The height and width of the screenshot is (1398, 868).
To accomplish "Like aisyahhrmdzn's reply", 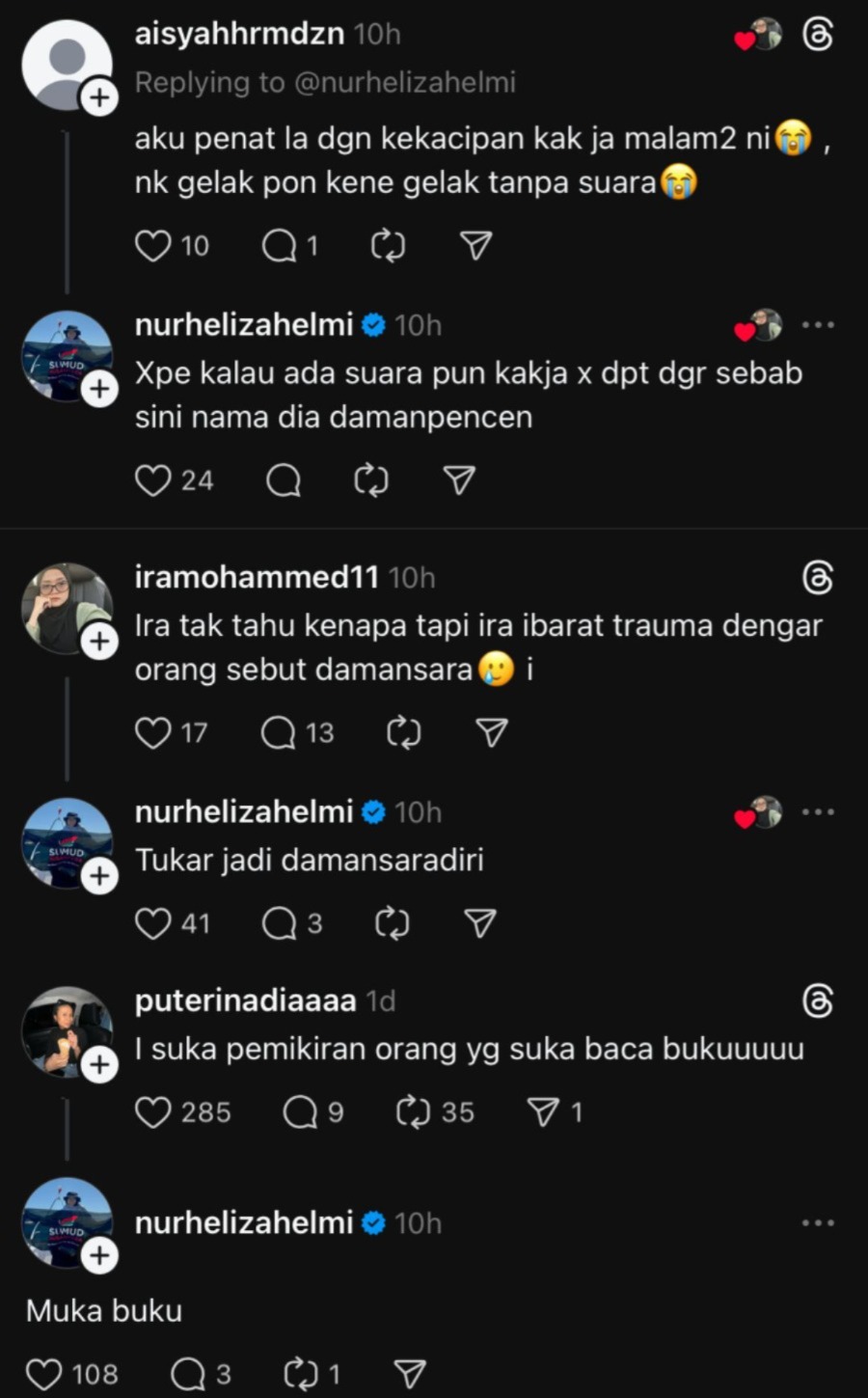I will 152,246.
